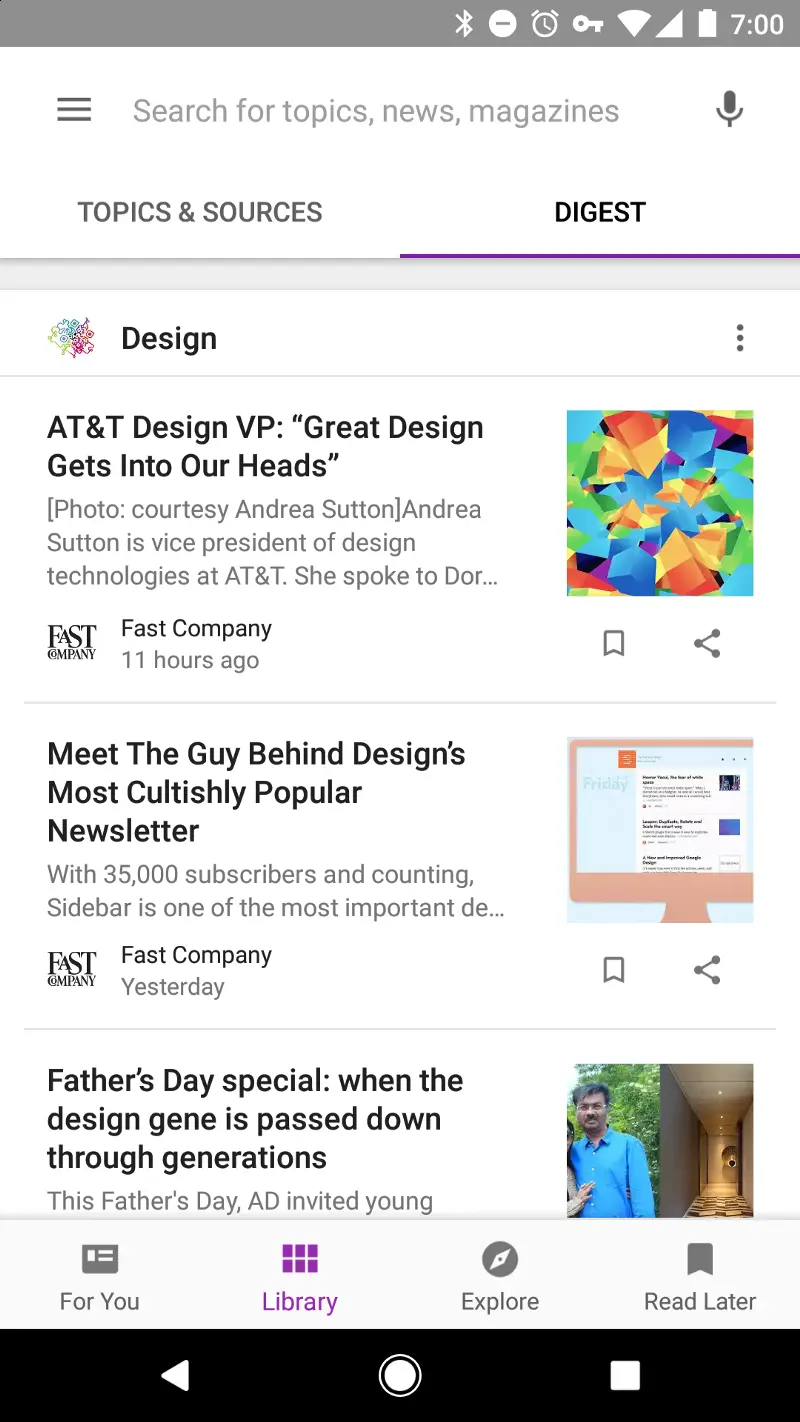Open the Design section overflow menu

pyautogui.click(x=740, y=338)
